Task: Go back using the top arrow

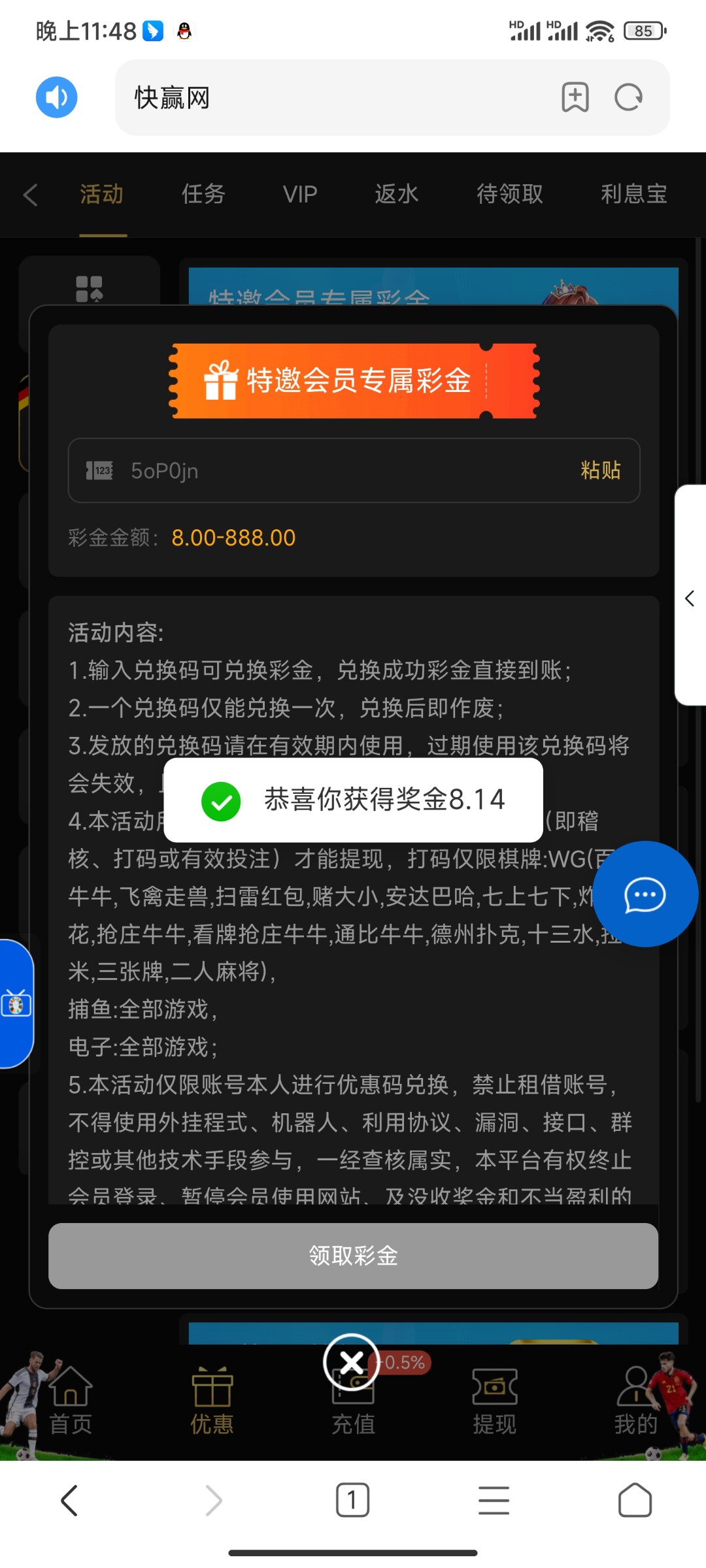Action: (30, 195)
